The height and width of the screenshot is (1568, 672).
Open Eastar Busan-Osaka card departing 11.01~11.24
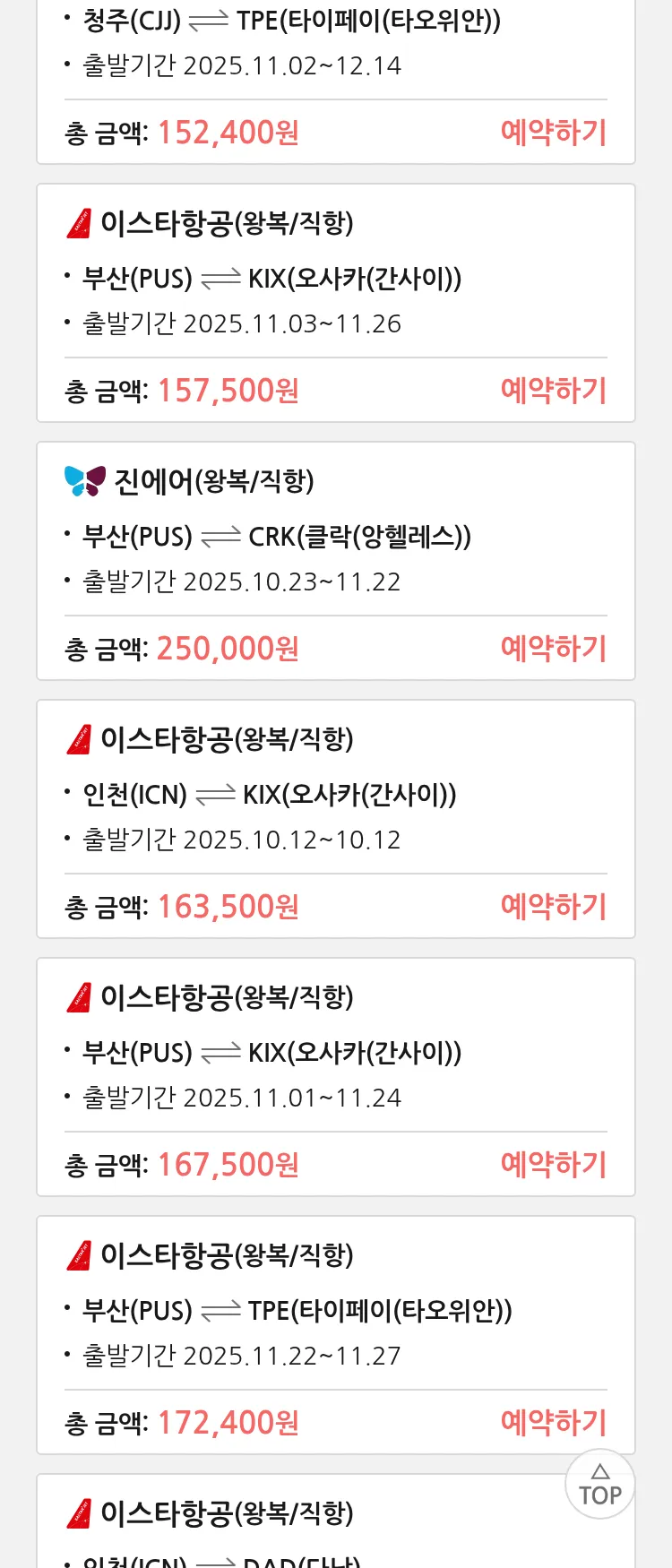[x=335, y=1052]
